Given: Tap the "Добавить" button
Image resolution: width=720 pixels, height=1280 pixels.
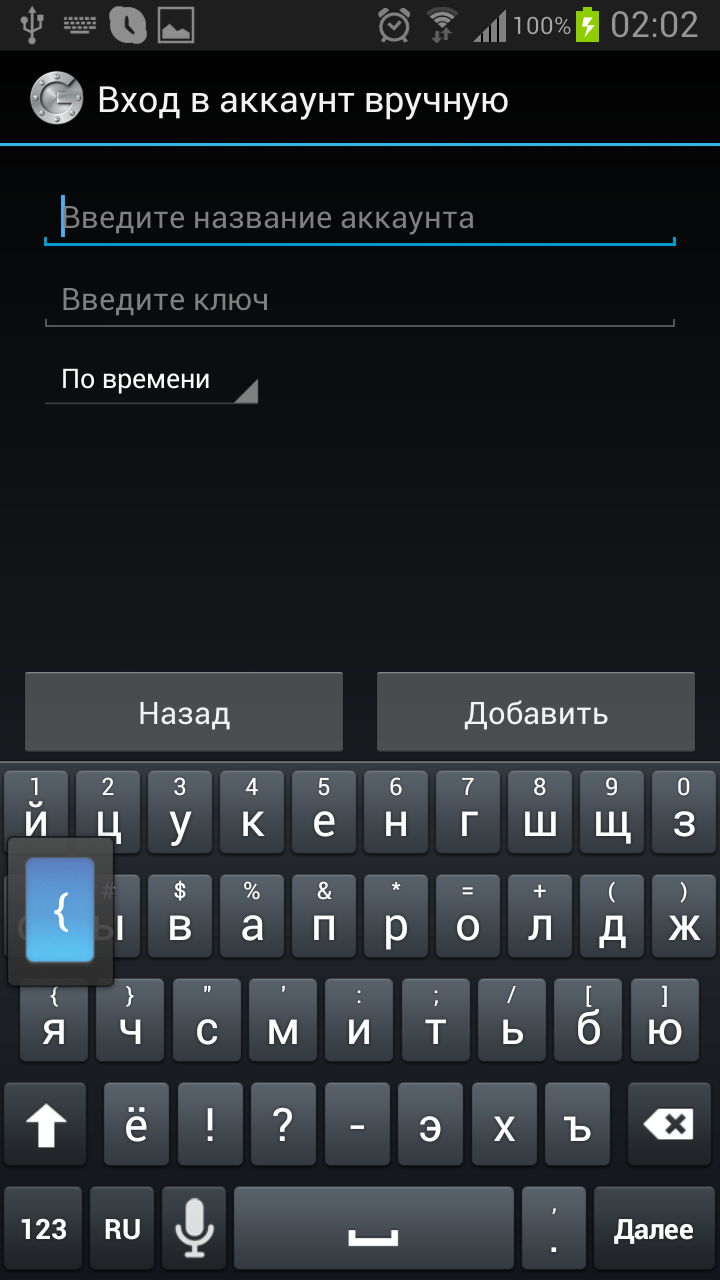Looking at the screenshot, I should pos(536,712).
